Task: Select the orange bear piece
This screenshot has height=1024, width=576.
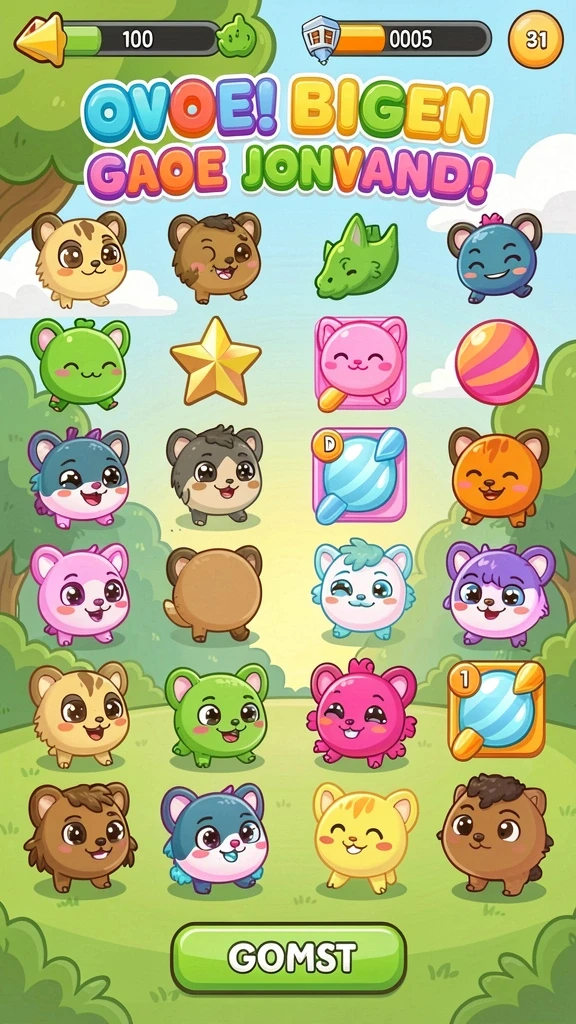Action: (x=498, y=477)
